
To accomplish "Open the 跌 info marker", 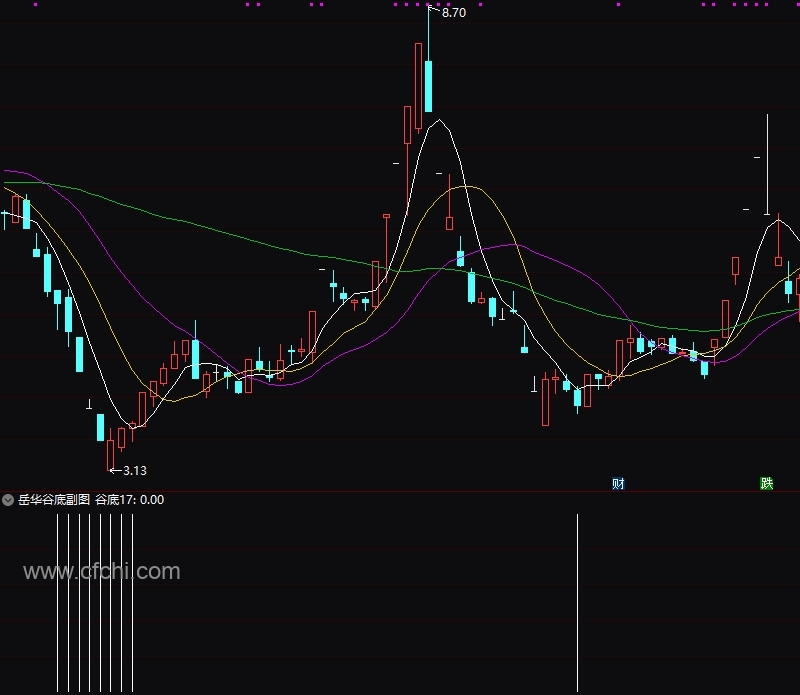I will pyautogui.click(x=767, y=484).
